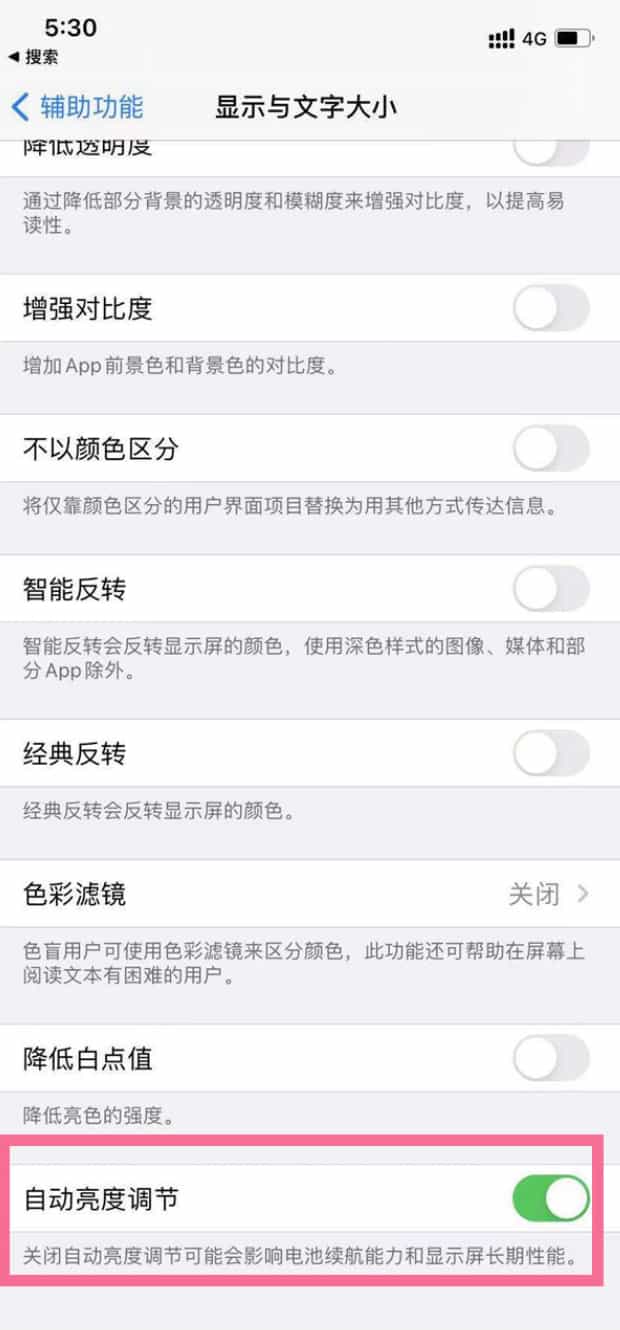The width and height of the screenshot is (620, 1330).
Task: Switch on 智能反转
Action: (551, 589)
